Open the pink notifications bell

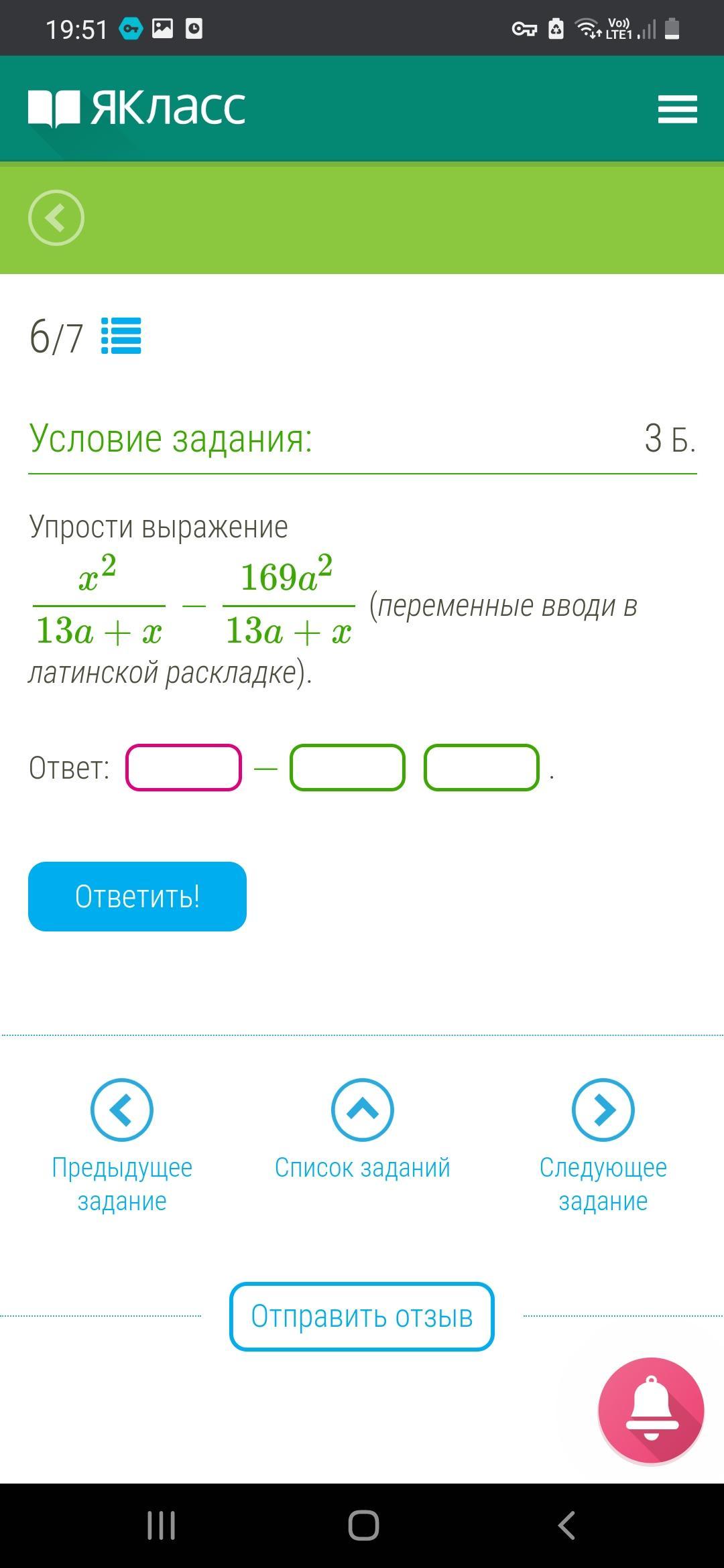[x=651, y=1411]
